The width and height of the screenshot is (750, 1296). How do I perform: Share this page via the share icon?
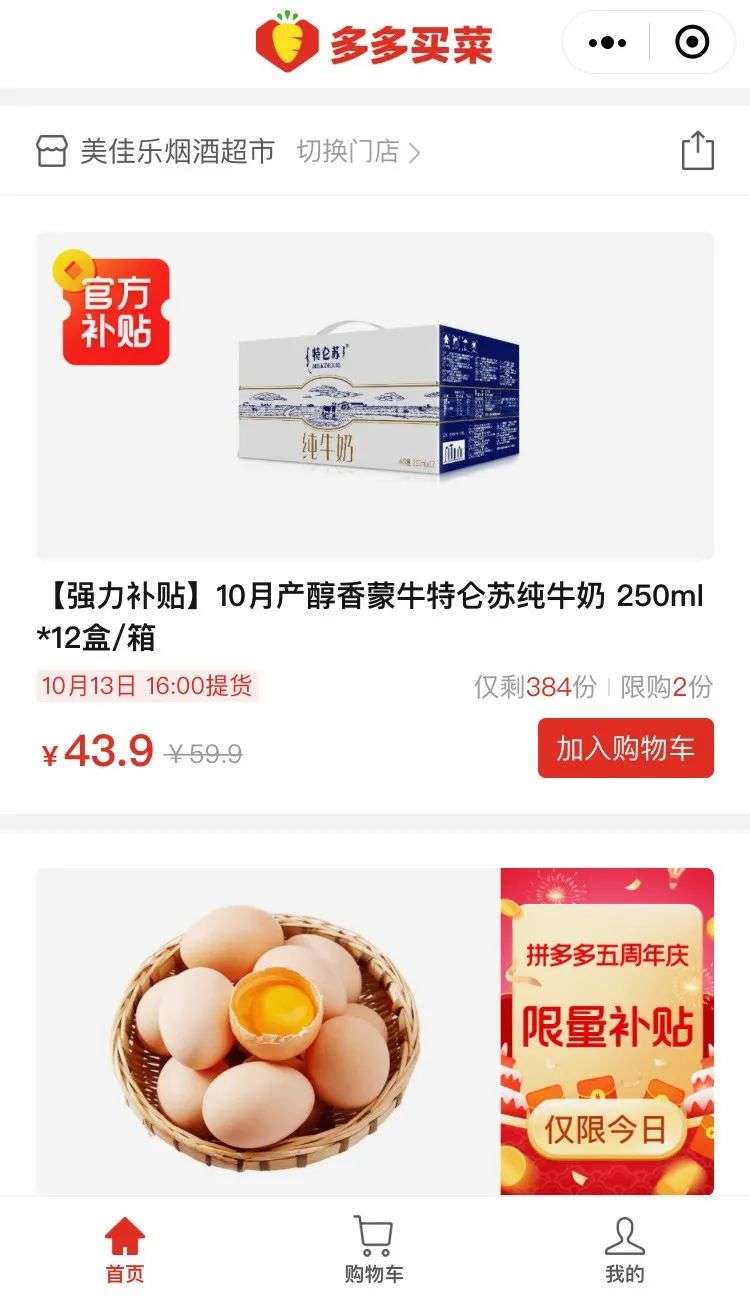point(697,151)
